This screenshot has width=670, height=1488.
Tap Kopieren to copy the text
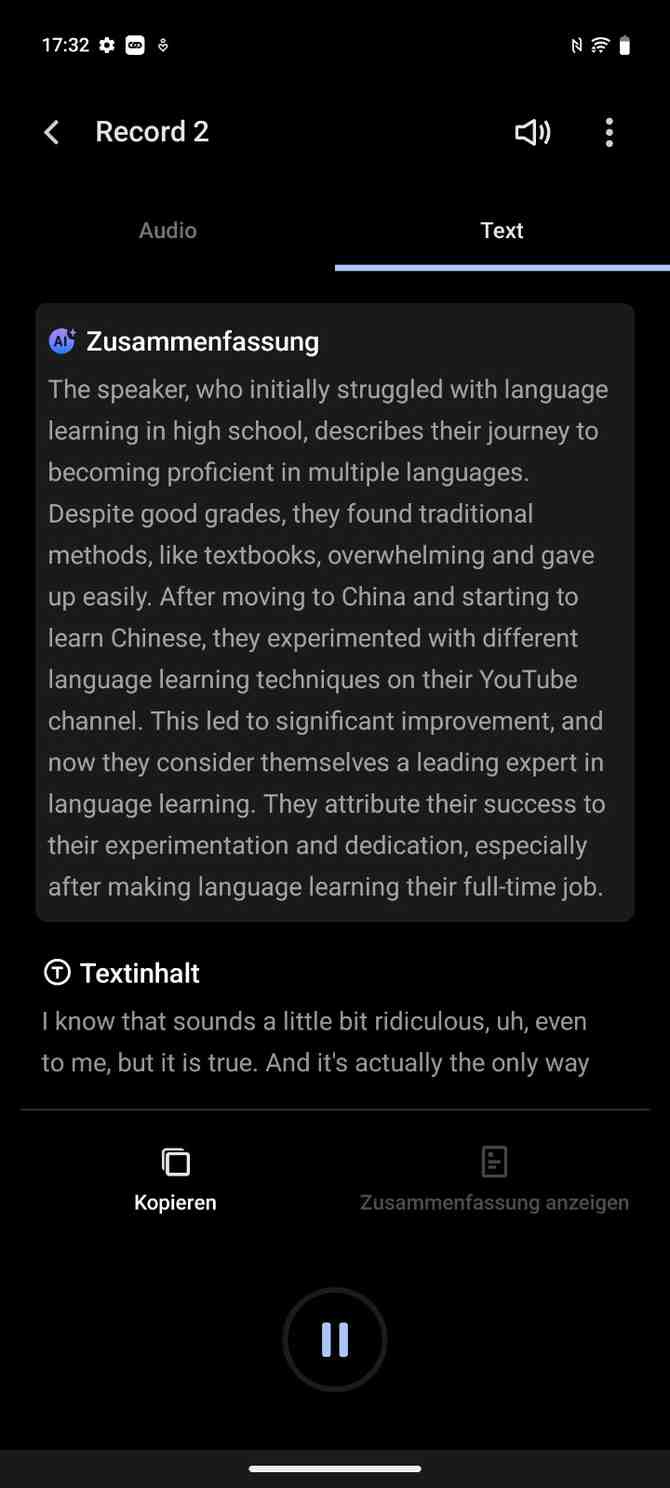pos(175,1180)
